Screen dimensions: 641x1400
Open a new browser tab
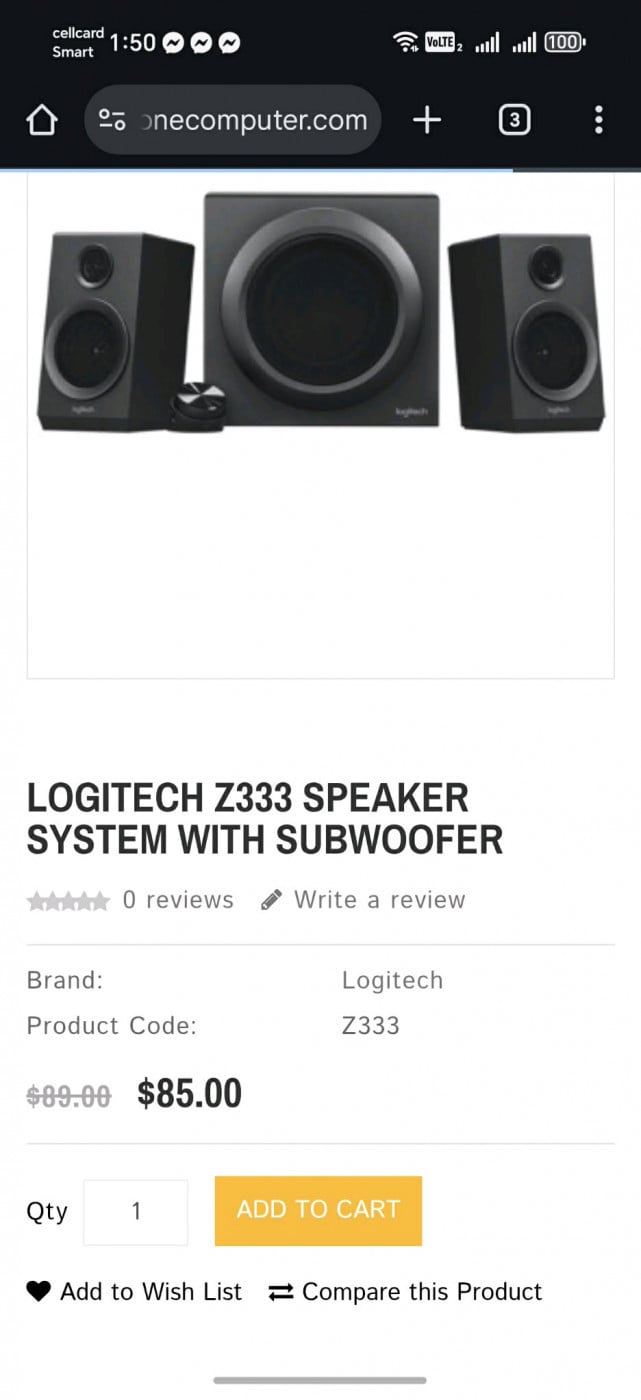(427, 121)
